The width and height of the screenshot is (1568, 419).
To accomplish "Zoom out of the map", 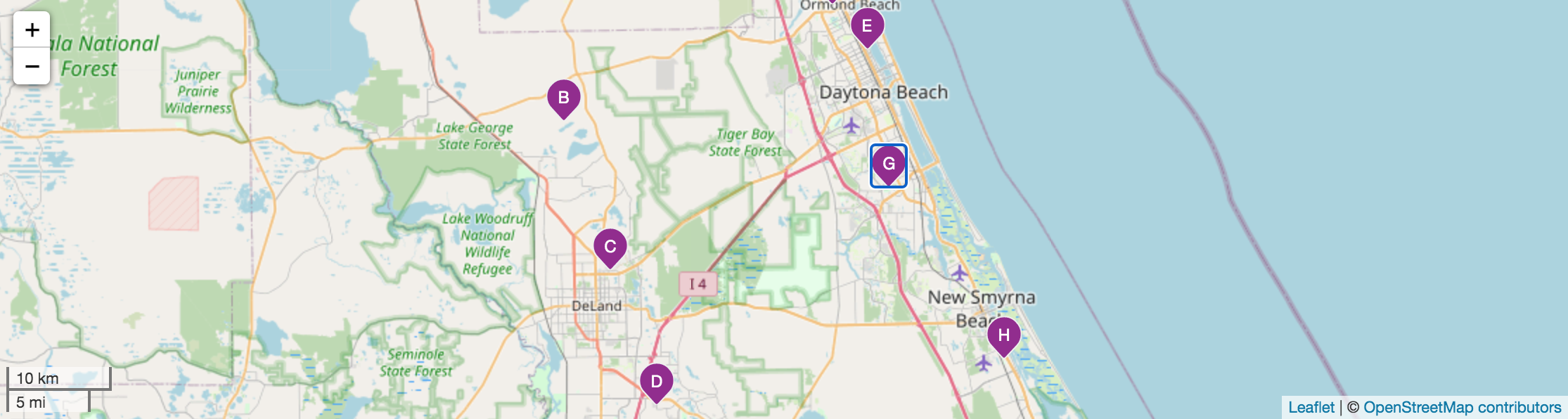I will pos(32,67).
